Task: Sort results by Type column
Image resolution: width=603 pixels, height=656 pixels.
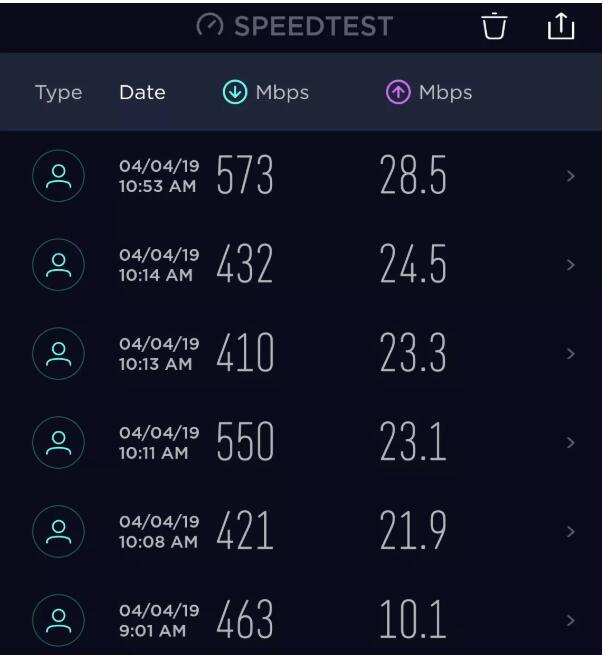Action: (x=58, y=93)
